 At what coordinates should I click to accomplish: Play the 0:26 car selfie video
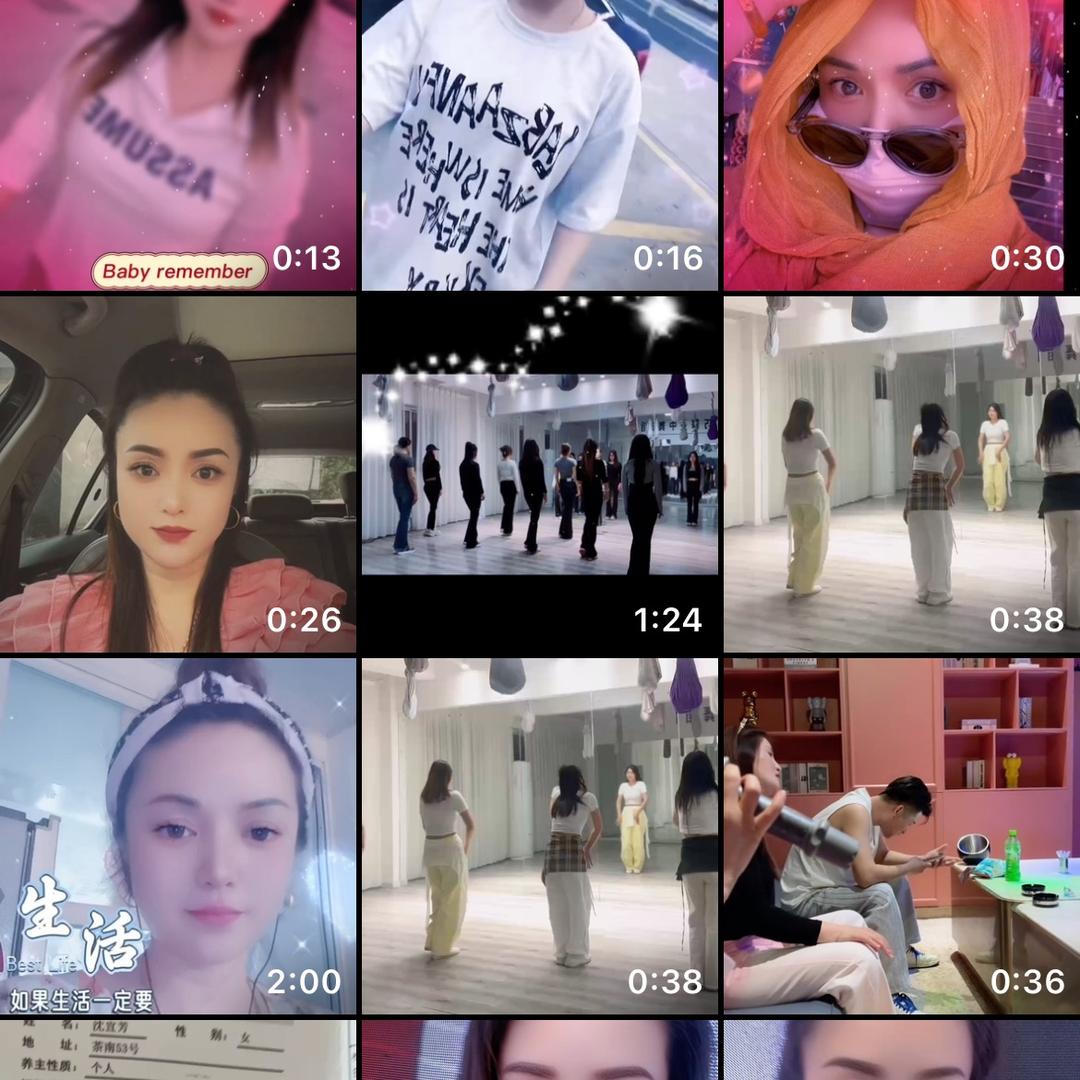tap(177, 475)
